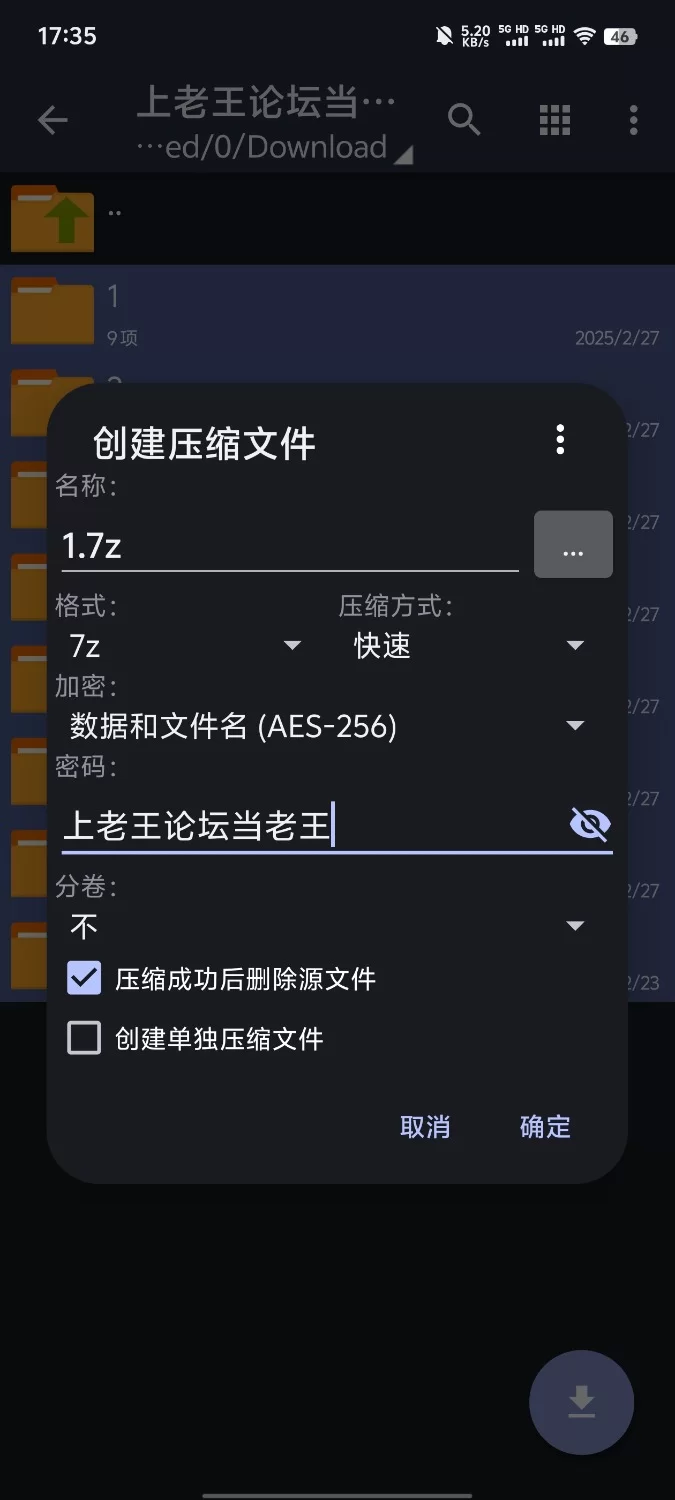Tap the archive name field showing 1.7z
Image resolution: width=675 pixels, height=1500 pixels.
point(288,546)
